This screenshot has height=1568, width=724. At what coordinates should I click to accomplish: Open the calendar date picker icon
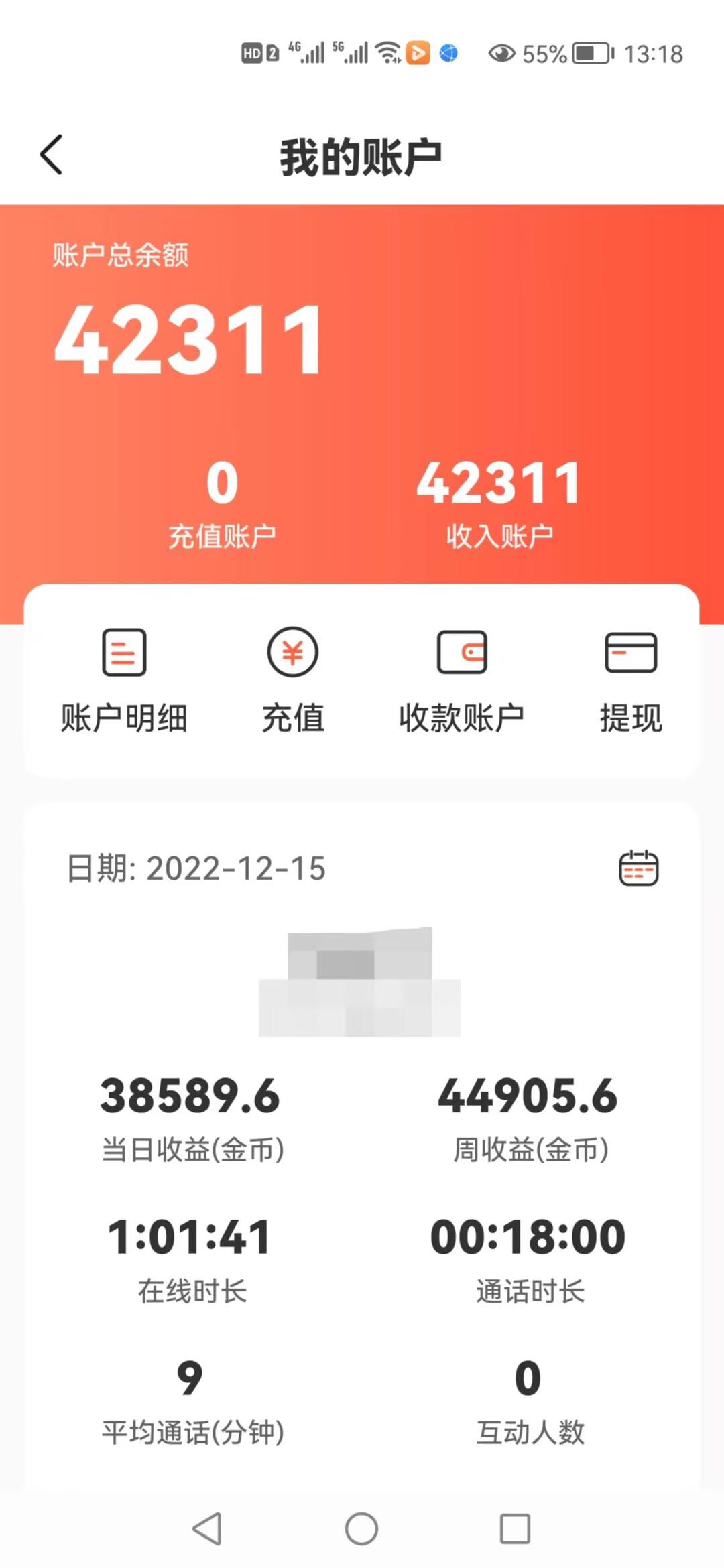click(638, 868)
